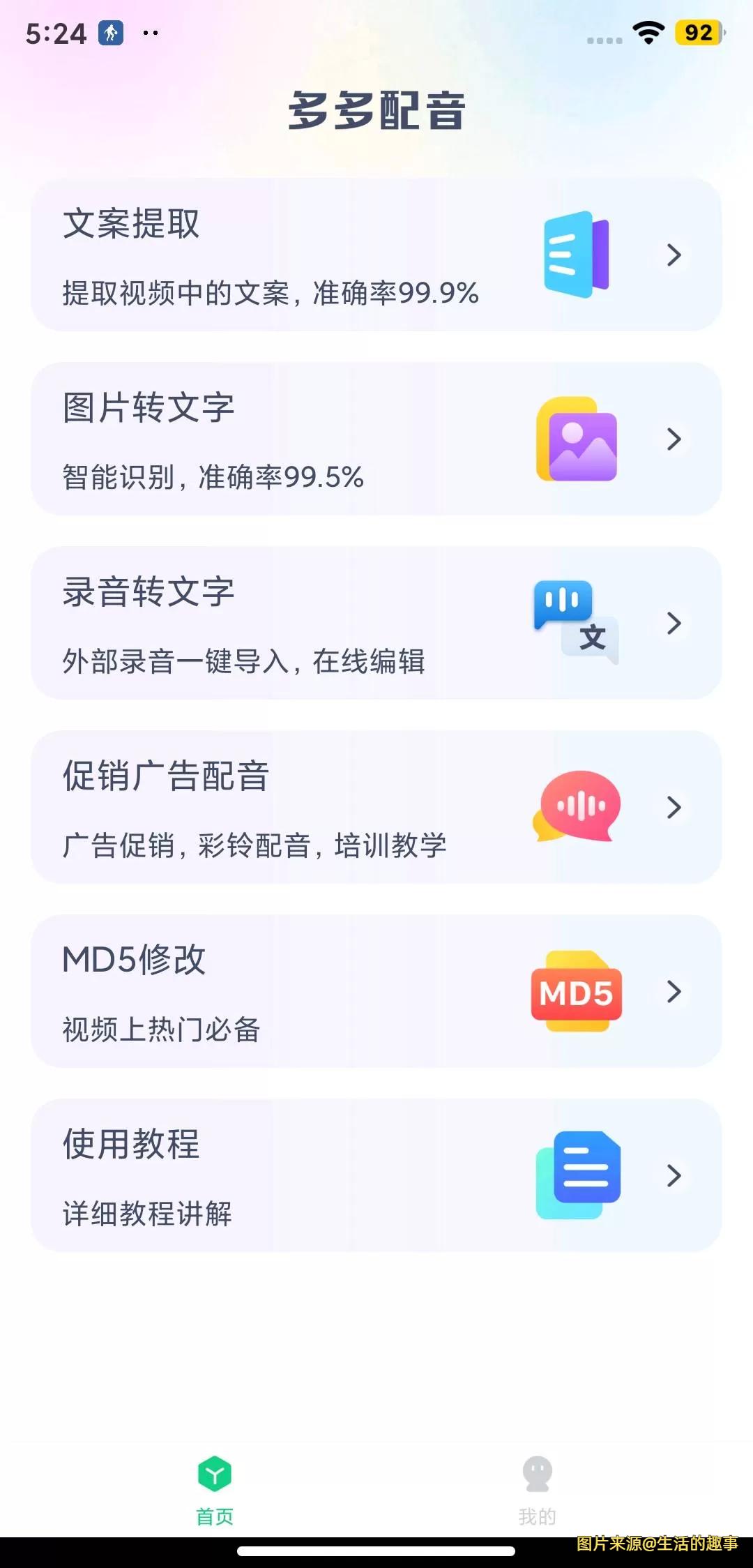The height and width of the screenshot is (1568, 753).
Task: Expand the MD5修改 card chevron
Action: click(672, 992)
